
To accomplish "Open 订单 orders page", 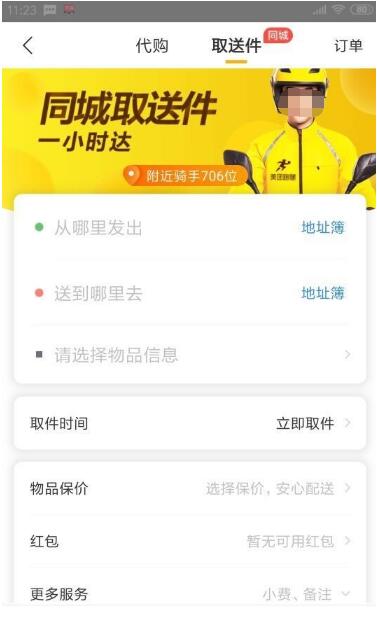I will point(348,46).
